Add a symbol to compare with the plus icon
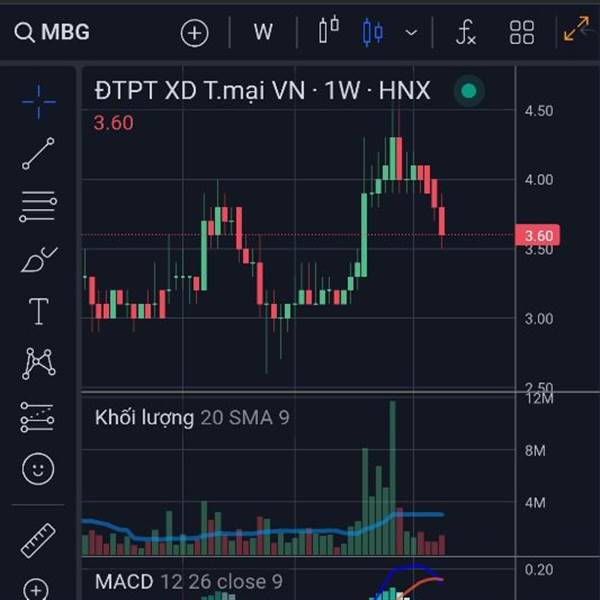600x600 pixels. click(194, 33)
